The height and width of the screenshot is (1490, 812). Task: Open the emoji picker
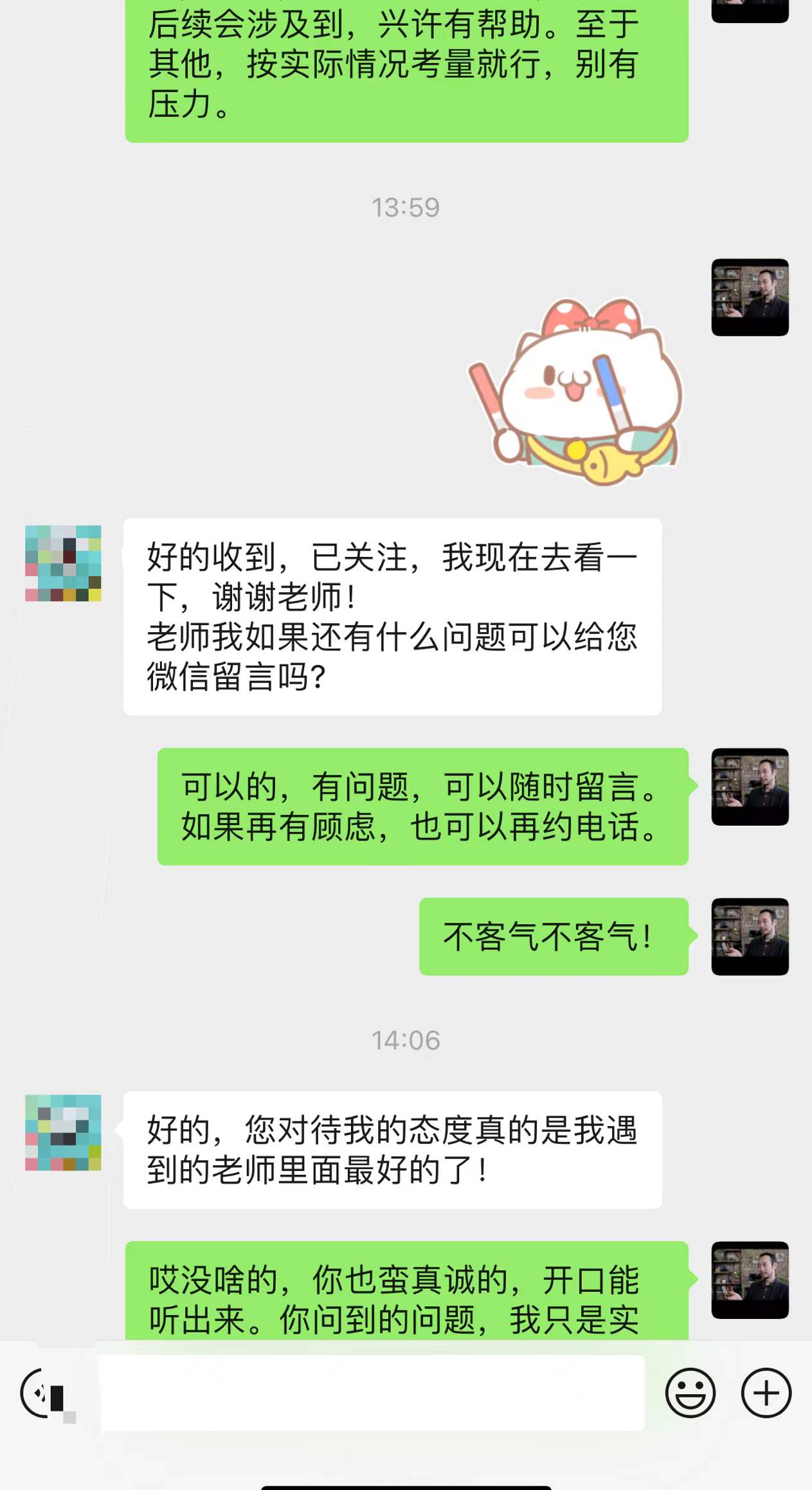tap(690, 1393)
